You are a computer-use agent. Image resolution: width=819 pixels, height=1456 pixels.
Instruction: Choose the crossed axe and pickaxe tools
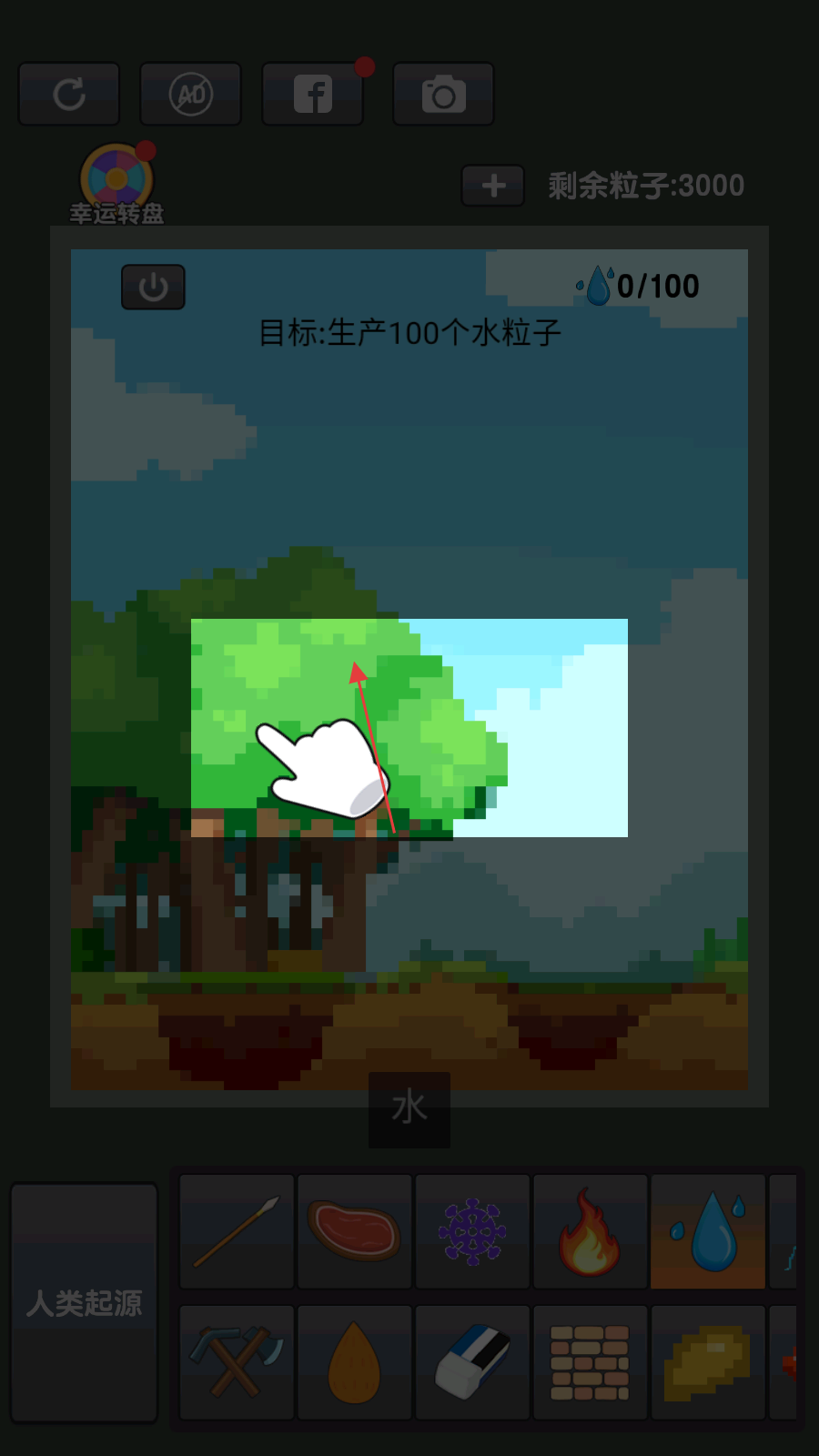237,1362
